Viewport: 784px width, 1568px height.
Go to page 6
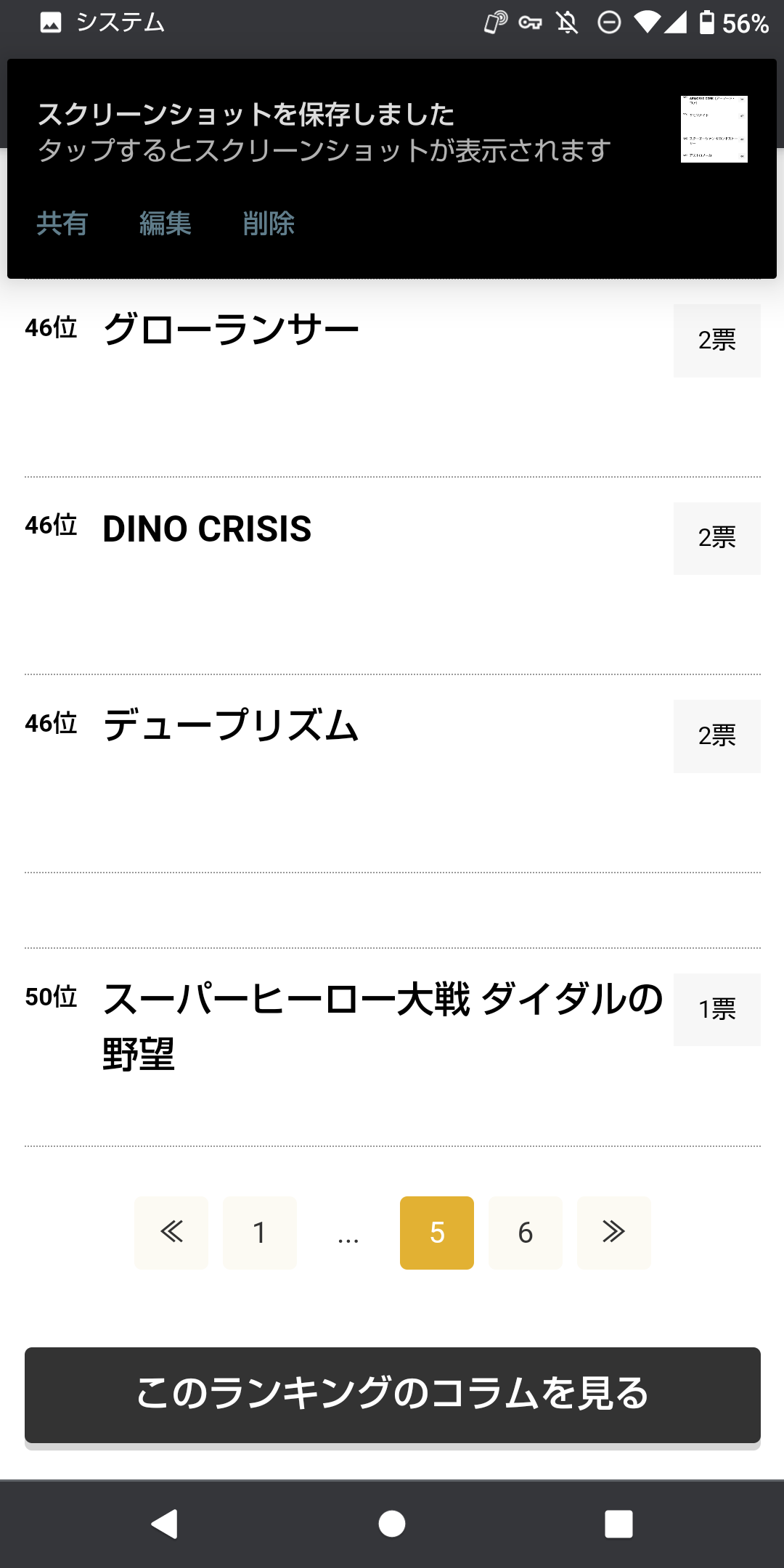pyautogui.click(x=526, y=1233)
